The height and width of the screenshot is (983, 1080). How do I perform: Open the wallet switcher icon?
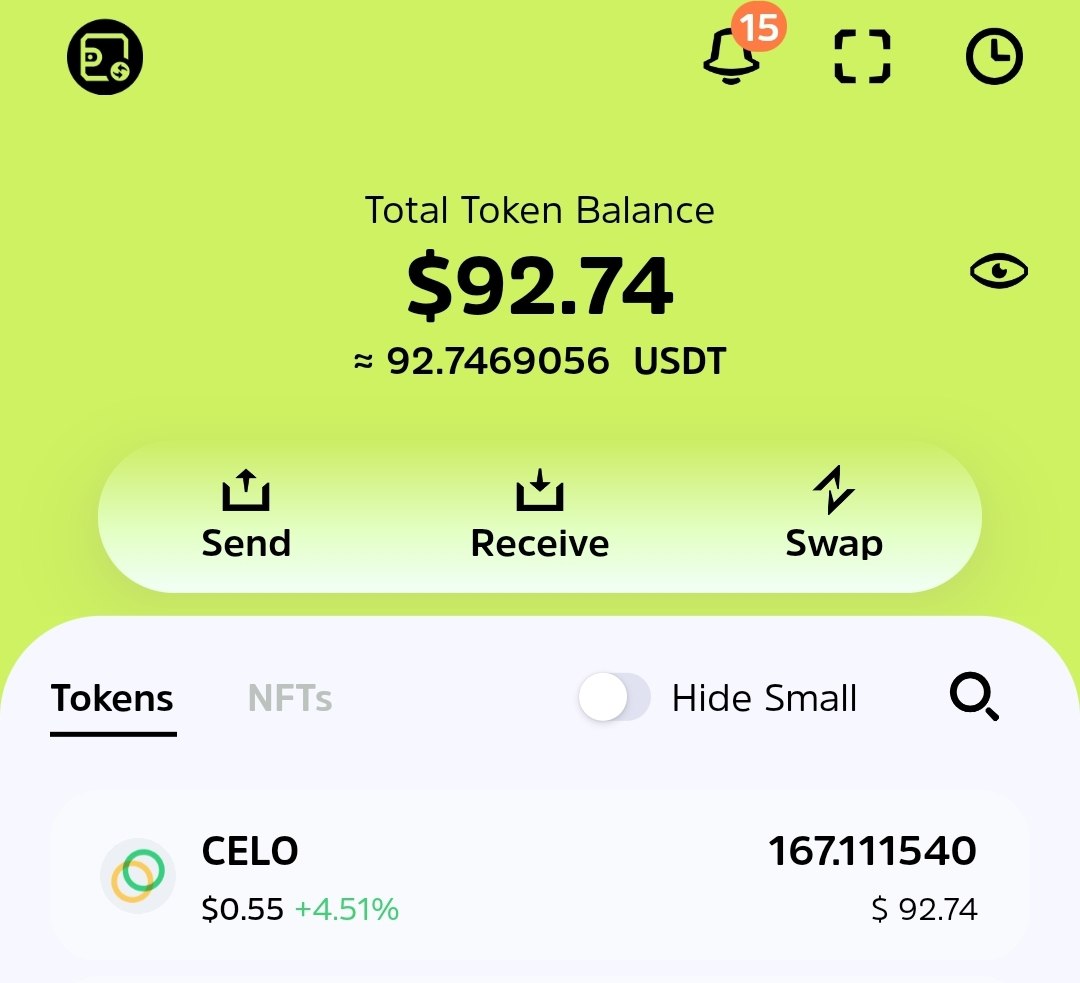tap(105, 58)
